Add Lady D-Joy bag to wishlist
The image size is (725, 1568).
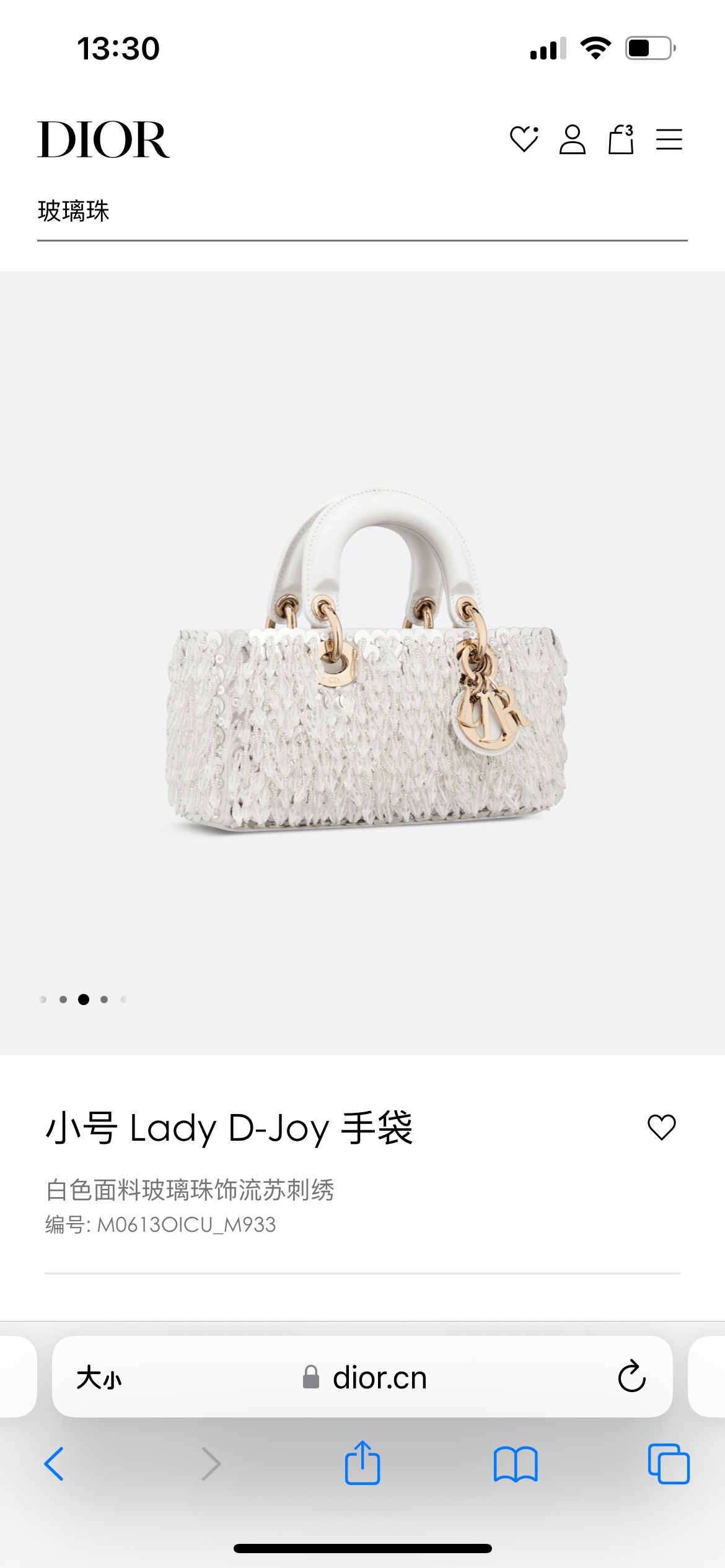coord(661,1127)
